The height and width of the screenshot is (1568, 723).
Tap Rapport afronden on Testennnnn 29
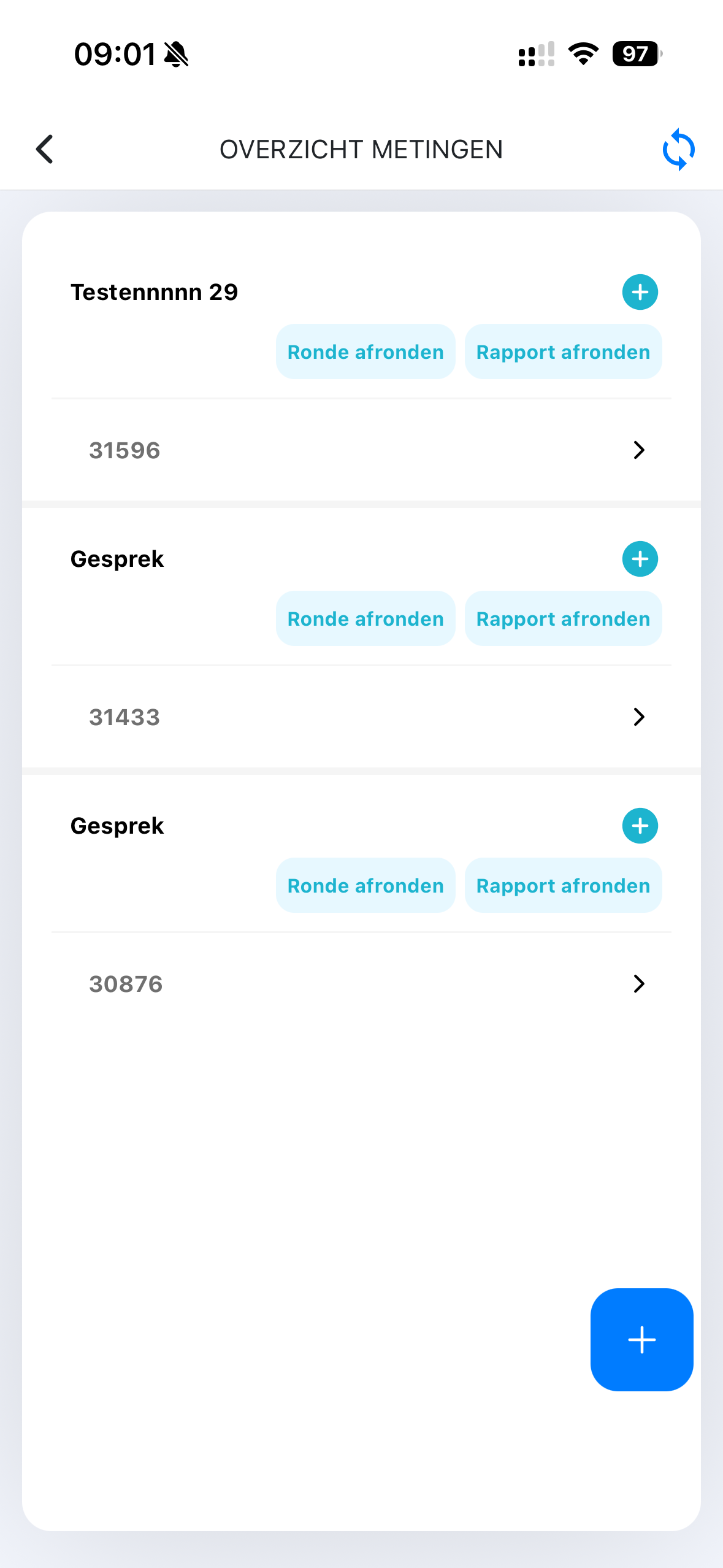562,352
